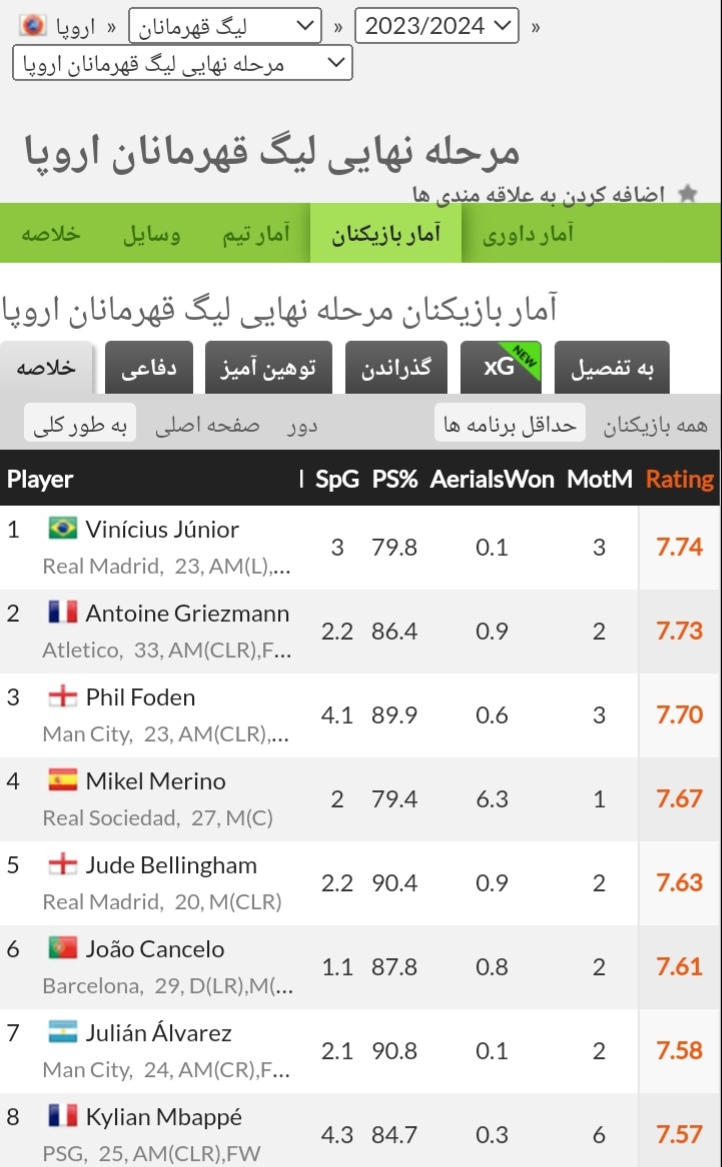Viewport: 722px width, 1167px height.
Task: Open the مرحله نهایی لیگ قهرمانان اروپا stage dropdown
Action: click(182, 63)
